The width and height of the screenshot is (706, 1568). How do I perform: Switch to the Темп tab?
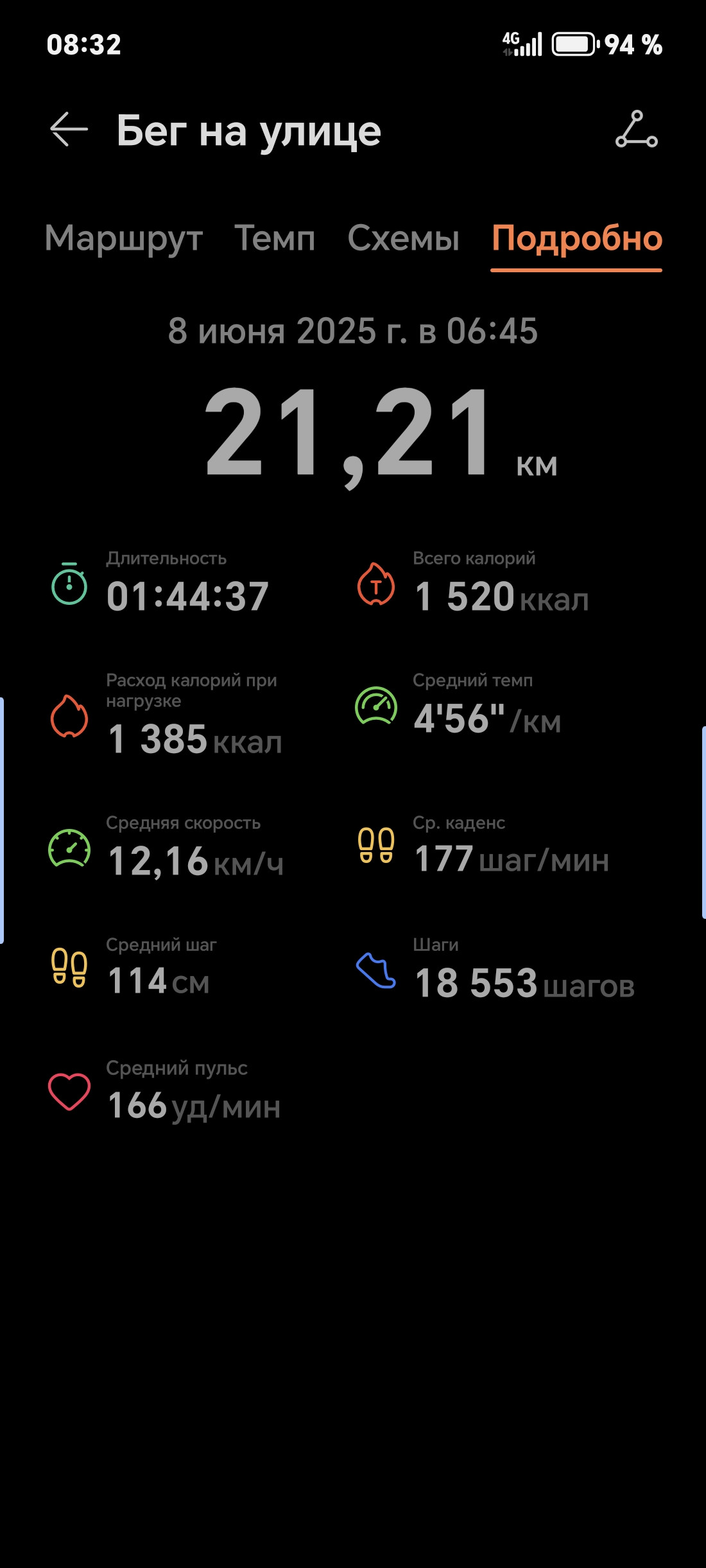[x=275, y=238]
